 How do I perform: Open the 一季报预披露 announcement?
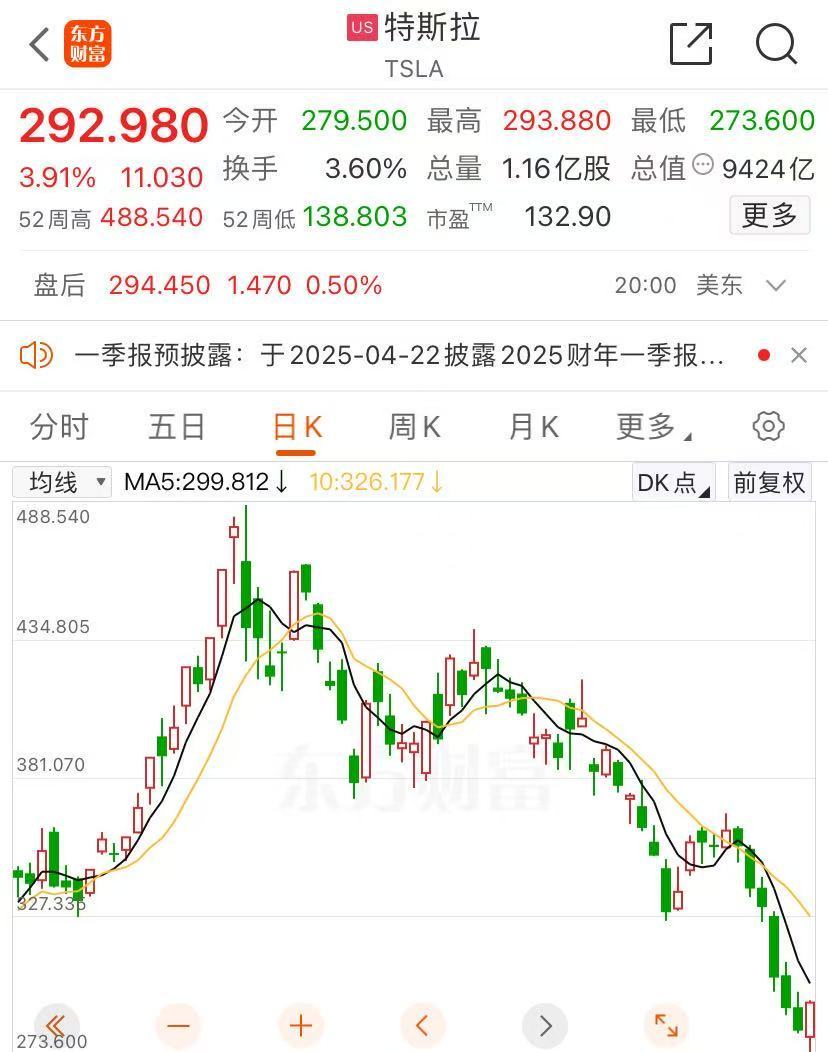pyautogui.click(x=400, y=355)
